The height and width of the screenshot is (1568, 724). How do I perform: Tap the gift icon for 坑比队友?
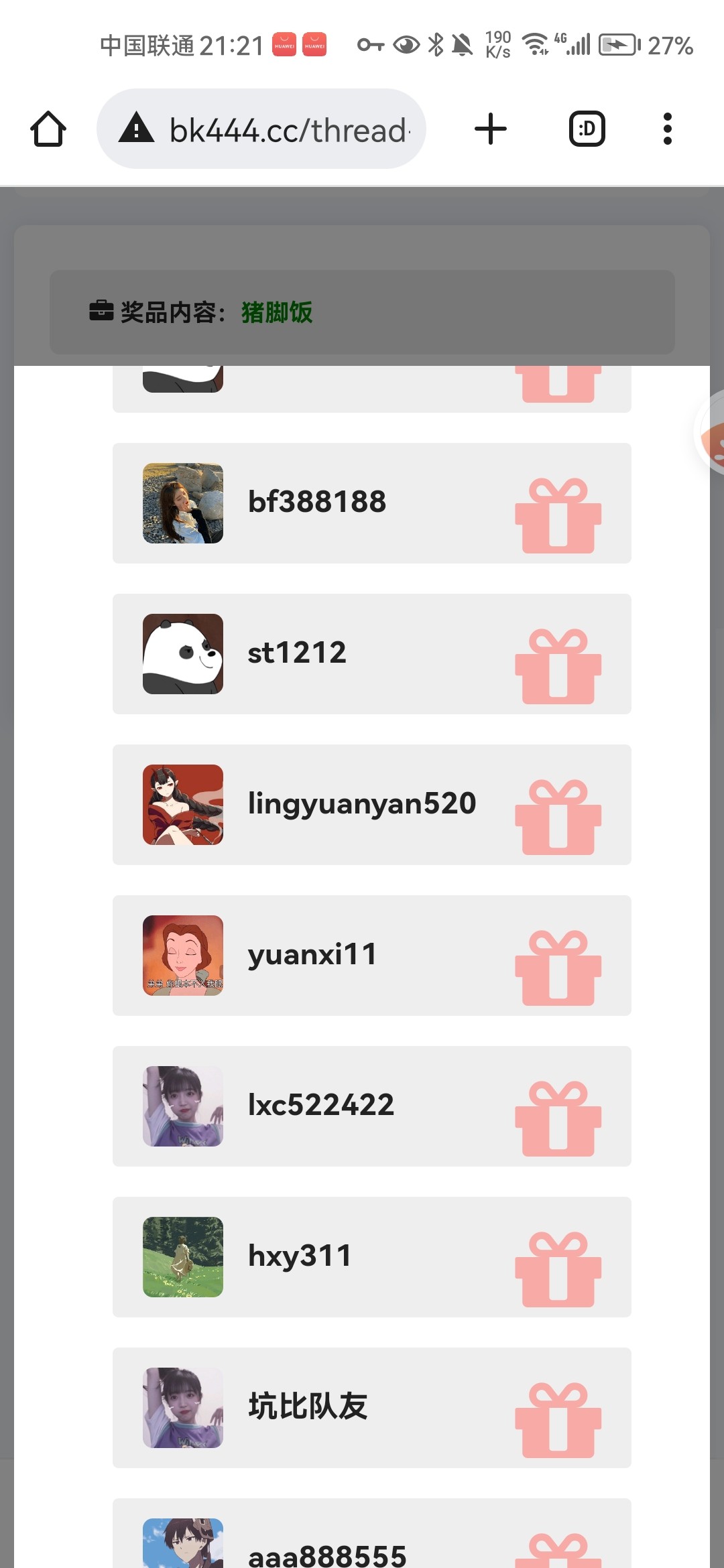pos(558,1421)
